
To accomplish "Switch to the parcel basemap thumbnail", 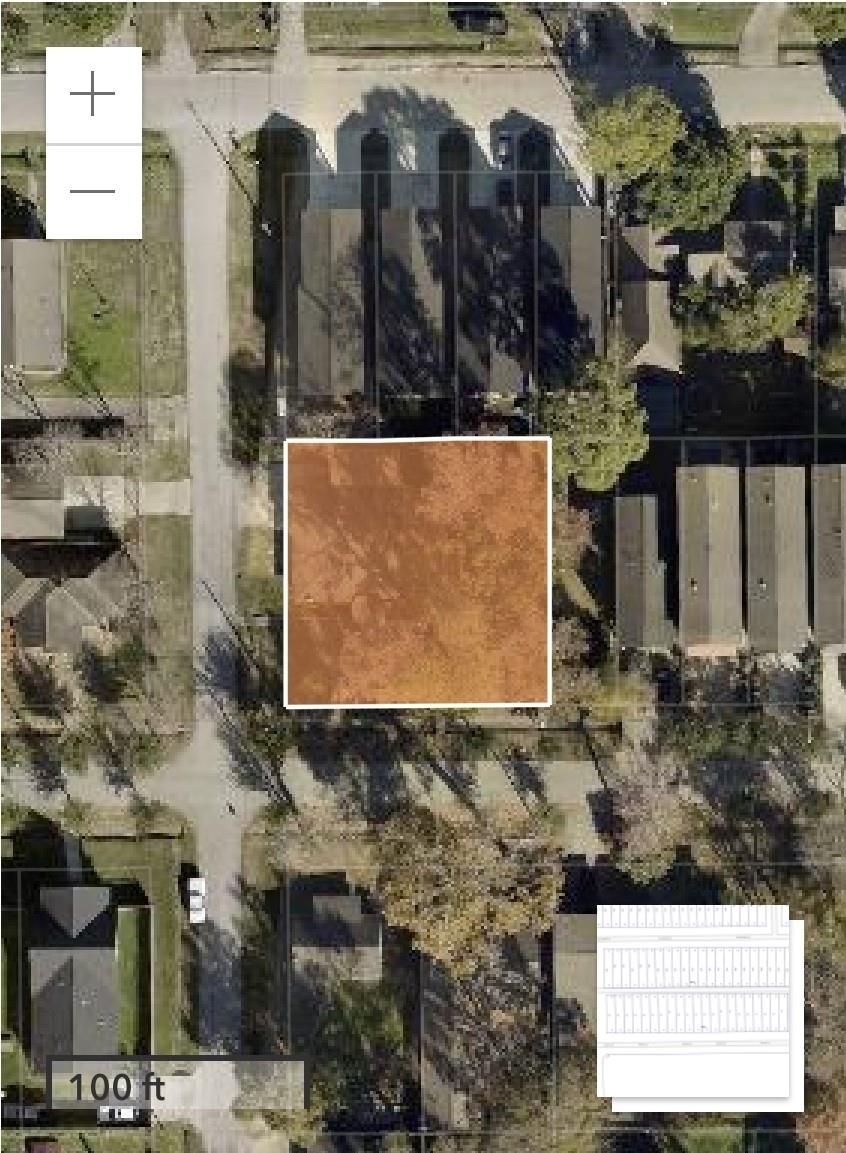I will pyautogui.click(x=698, y=1004).
